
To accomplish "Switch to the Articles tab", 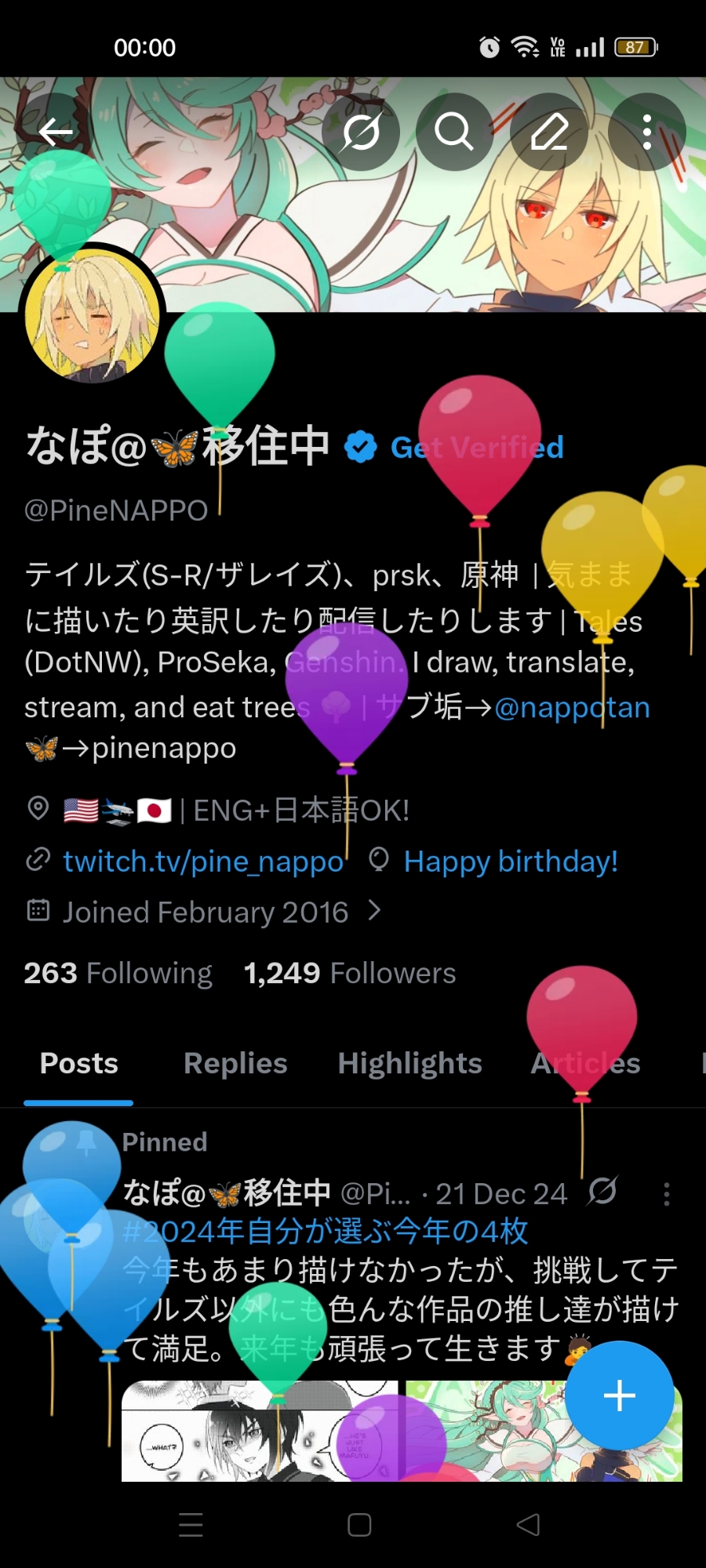I will (x=585, y=1063).
